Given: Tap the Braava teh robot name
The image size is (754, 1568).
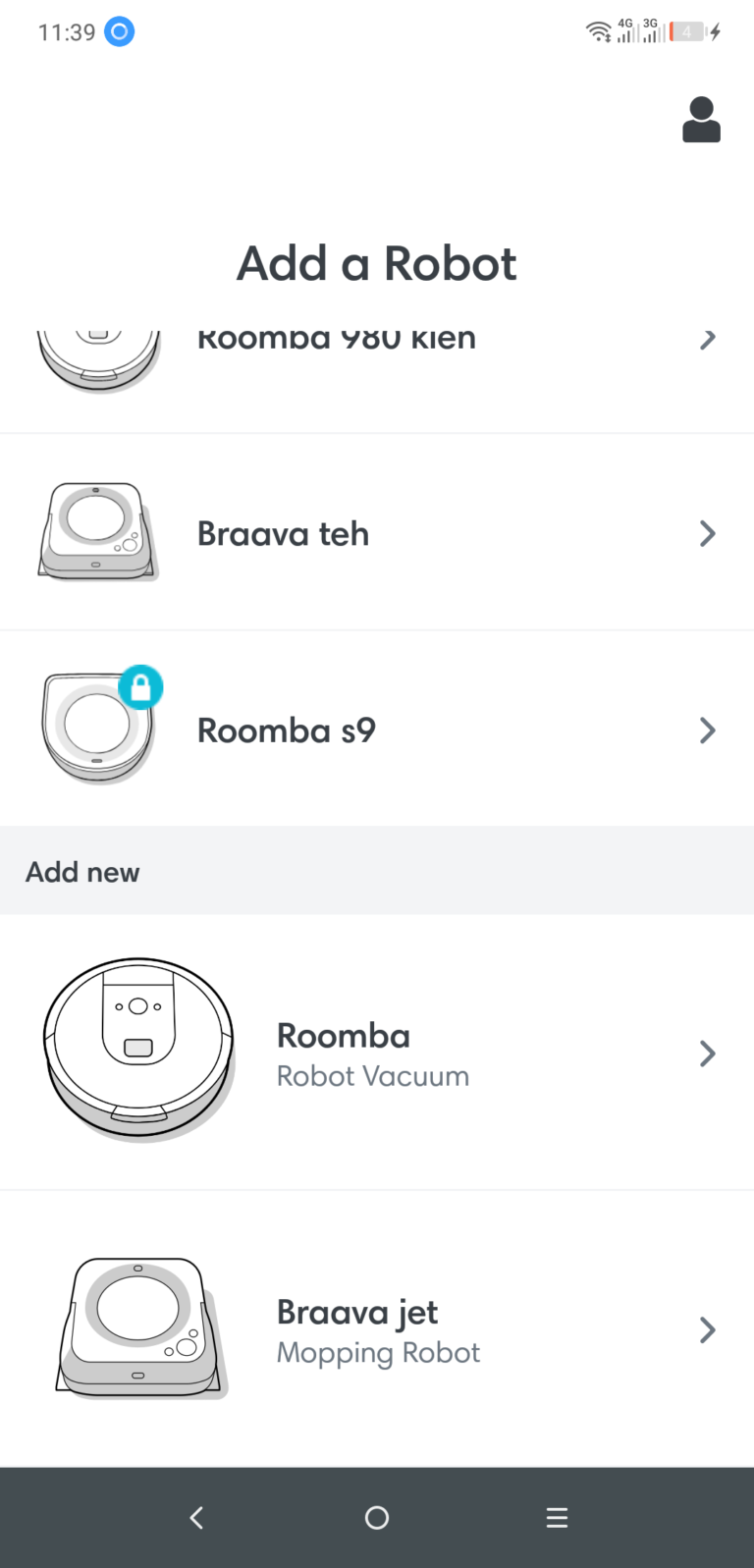Looking at the screenshot, I should (x=283, y=533).
